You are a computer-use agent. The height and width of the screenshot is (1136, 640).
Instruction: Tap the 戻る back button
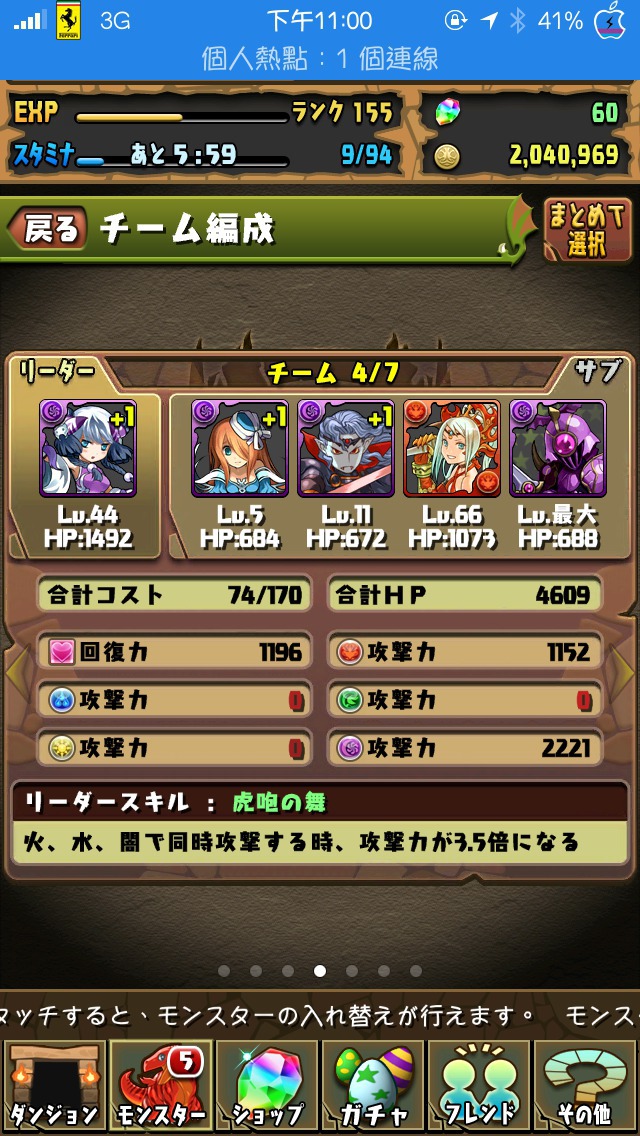[x=48, y=228]
